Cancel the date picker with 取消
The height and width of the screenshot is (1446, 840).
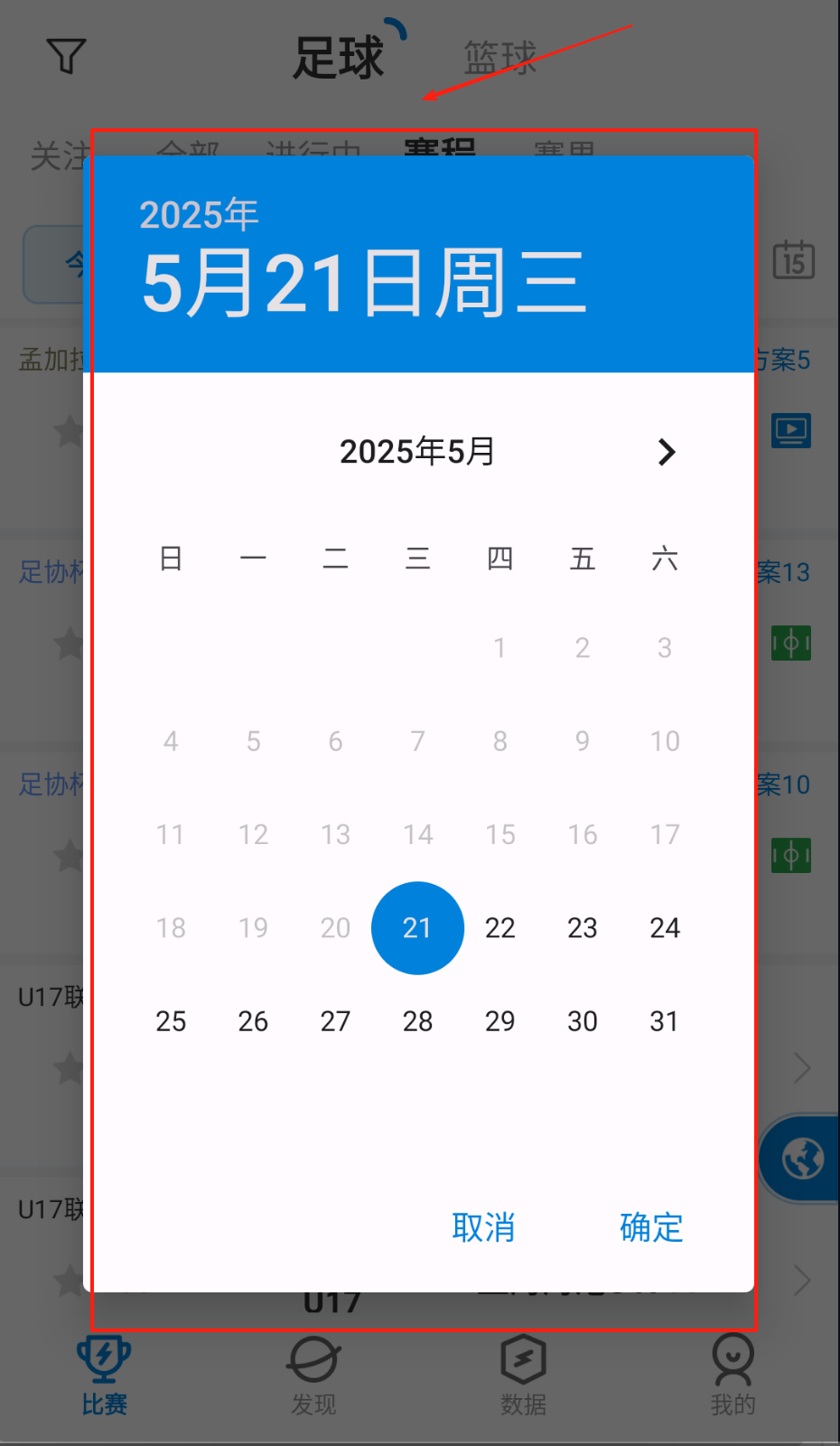click(x=483, y=1227)
